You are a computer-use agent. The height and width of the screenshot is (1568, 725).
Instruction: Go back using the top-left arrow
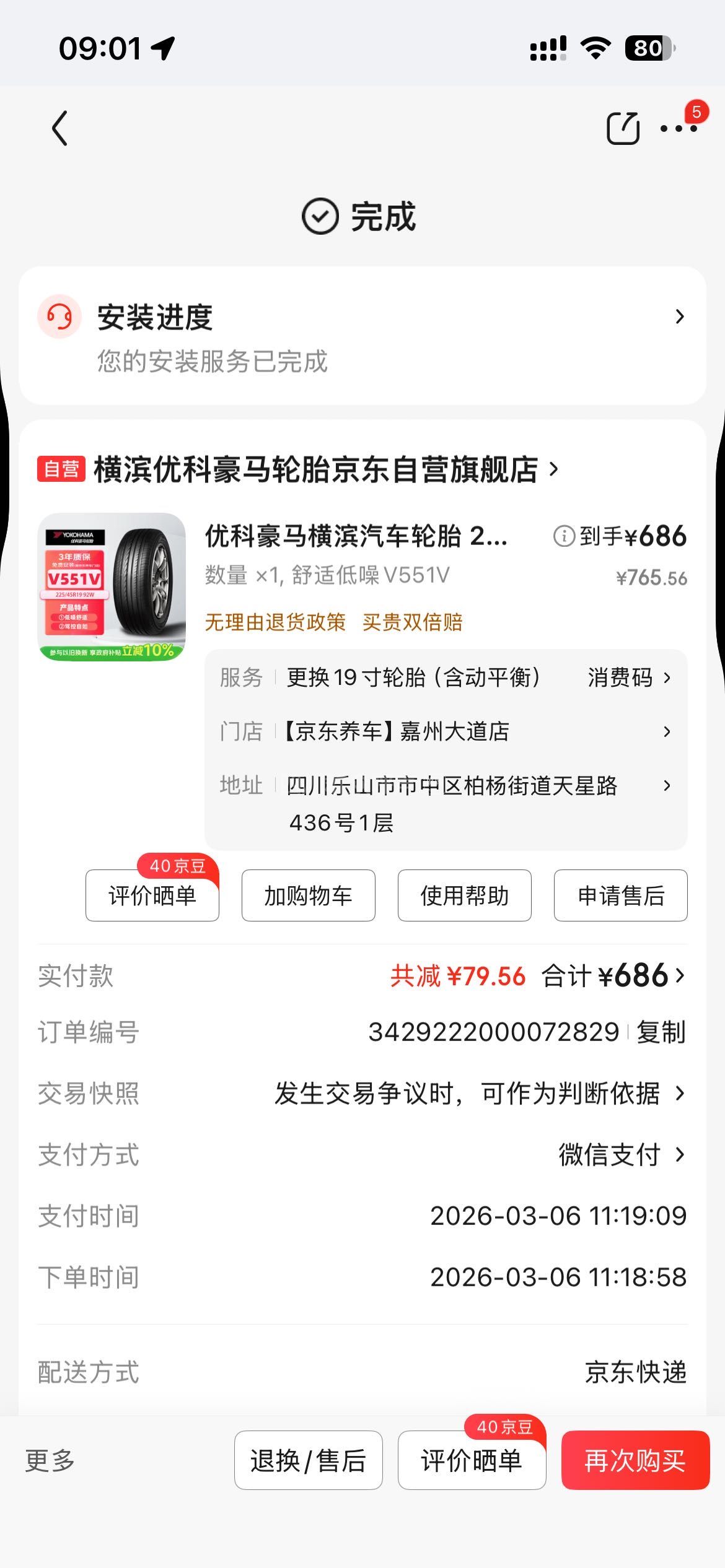coord(59,129)
